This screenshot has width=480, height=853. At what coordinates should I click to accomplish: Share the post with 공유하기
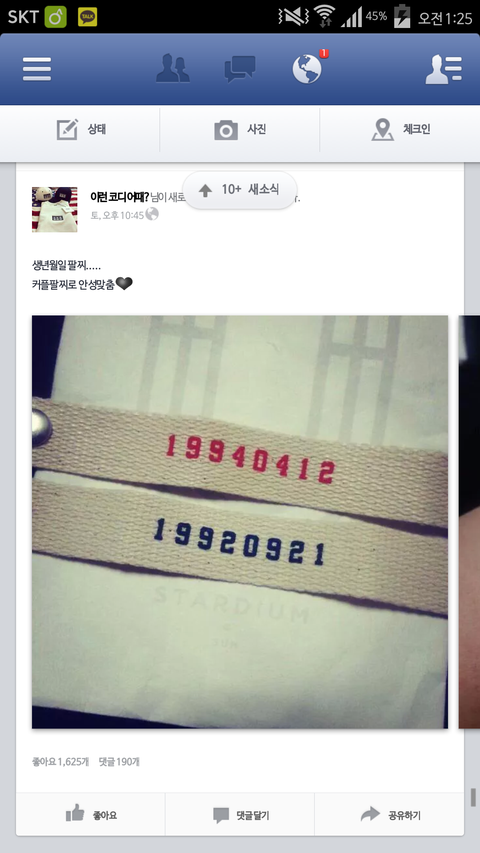[389, 814]
